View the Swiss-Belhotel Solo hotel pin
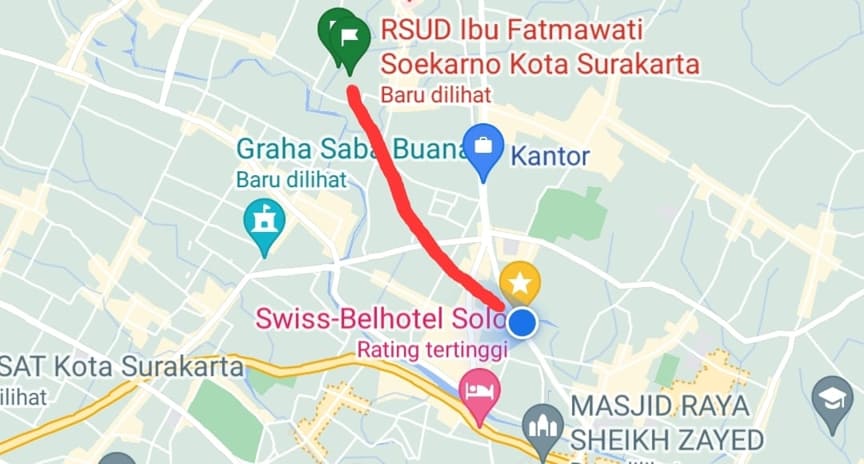Screen dimensions: 864x464 click(x=480, y=387)
